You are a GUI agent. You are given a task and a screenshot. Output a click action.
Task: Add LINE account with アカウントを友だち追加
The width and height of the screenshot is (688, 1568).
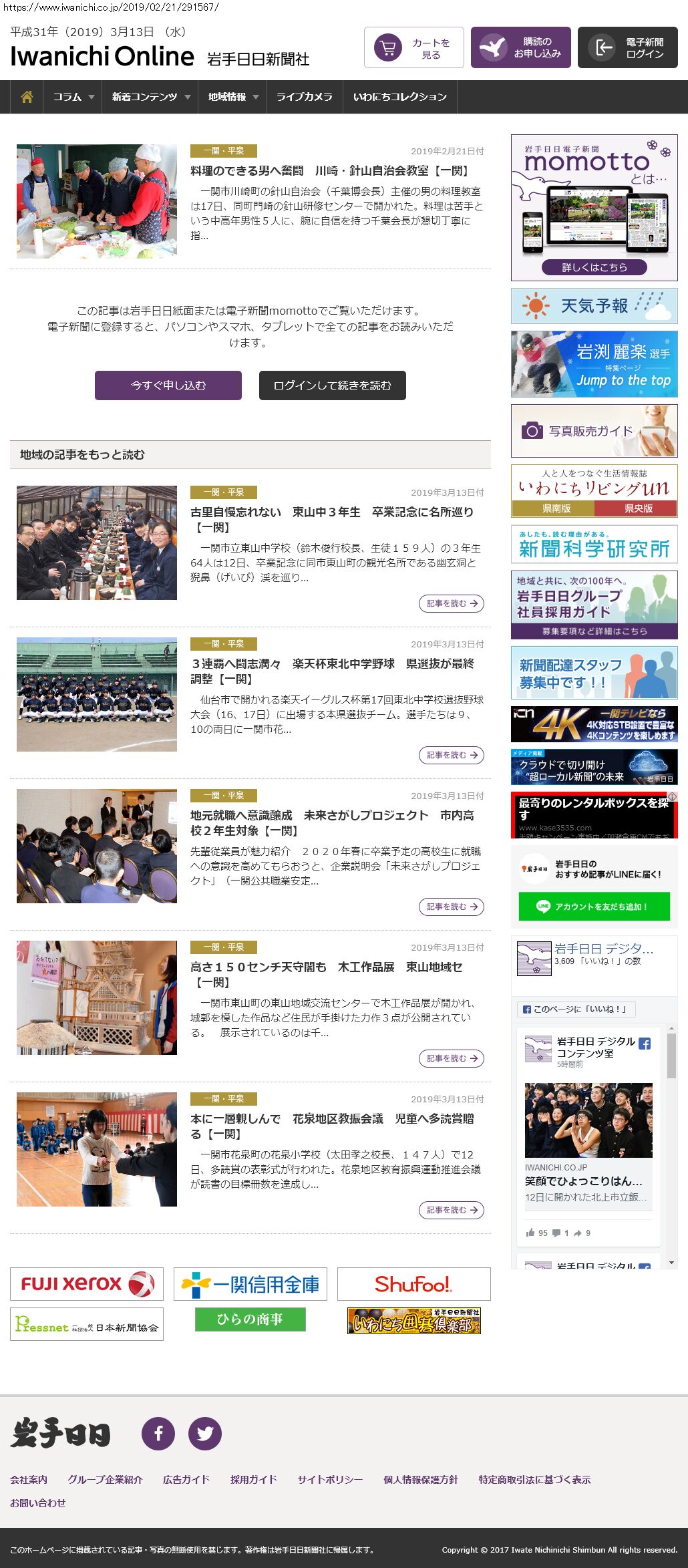point(594,907)
